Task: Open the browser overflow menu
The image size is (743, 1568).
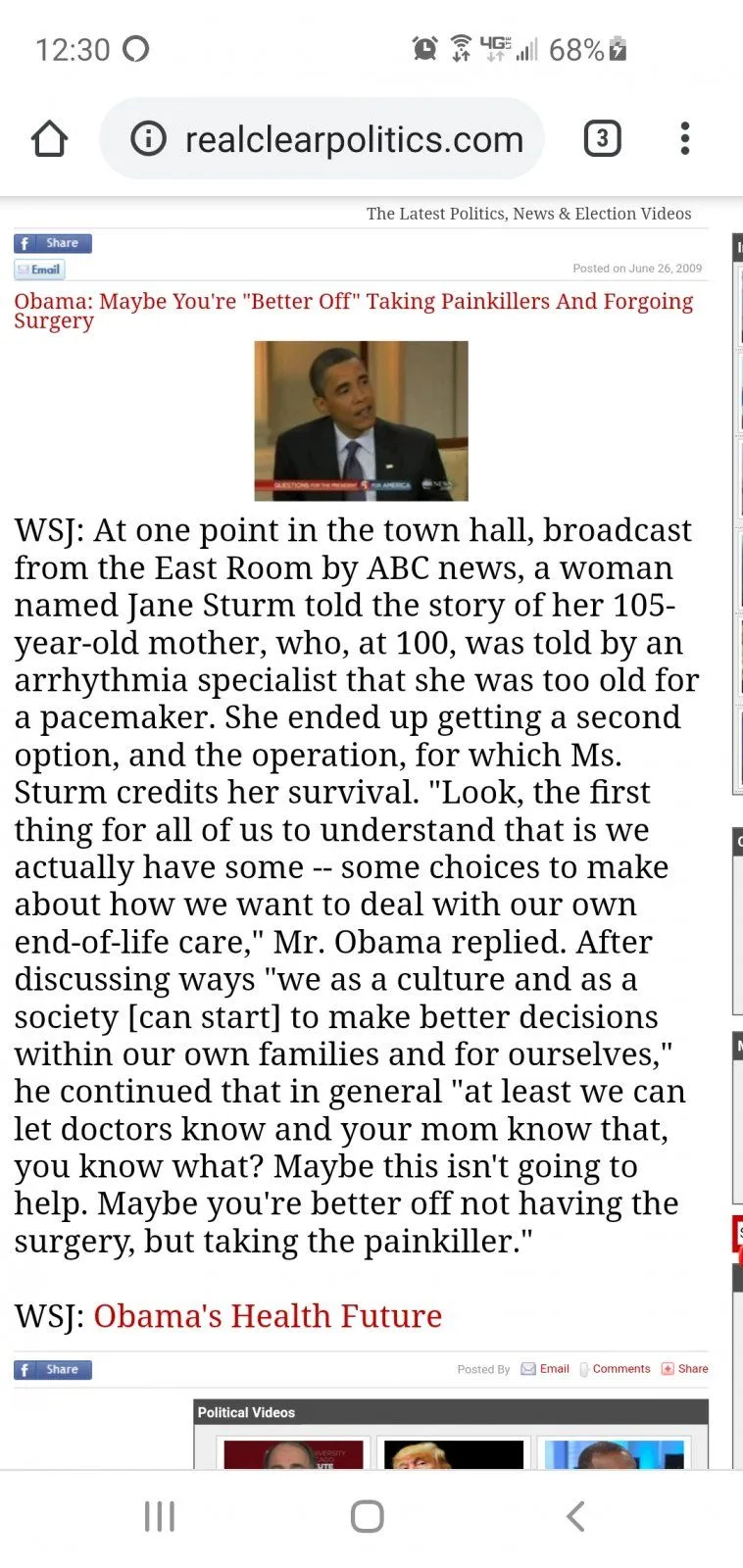Action: [x=685, y=139]
